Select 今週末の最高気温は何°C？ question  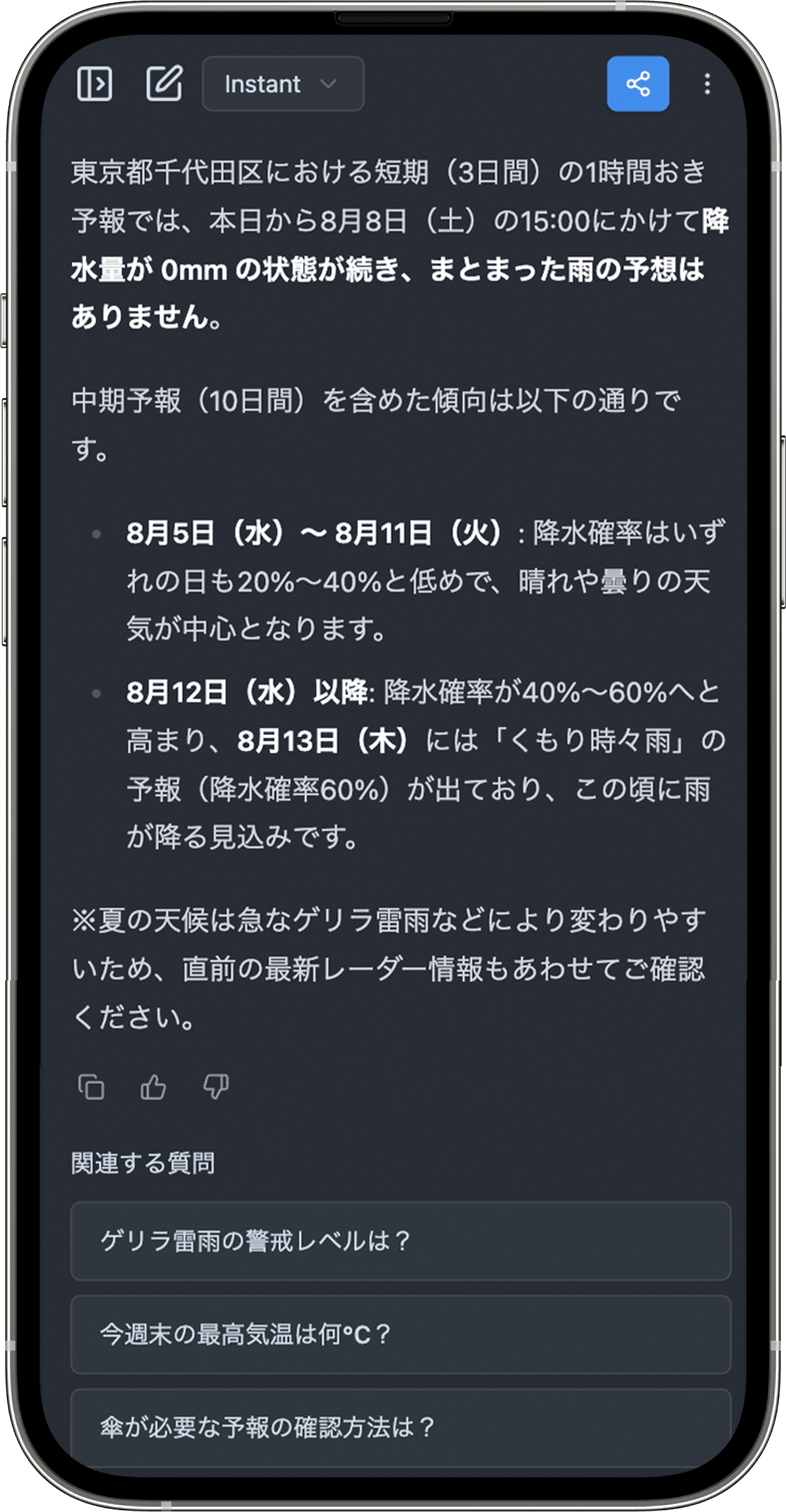401,1334
